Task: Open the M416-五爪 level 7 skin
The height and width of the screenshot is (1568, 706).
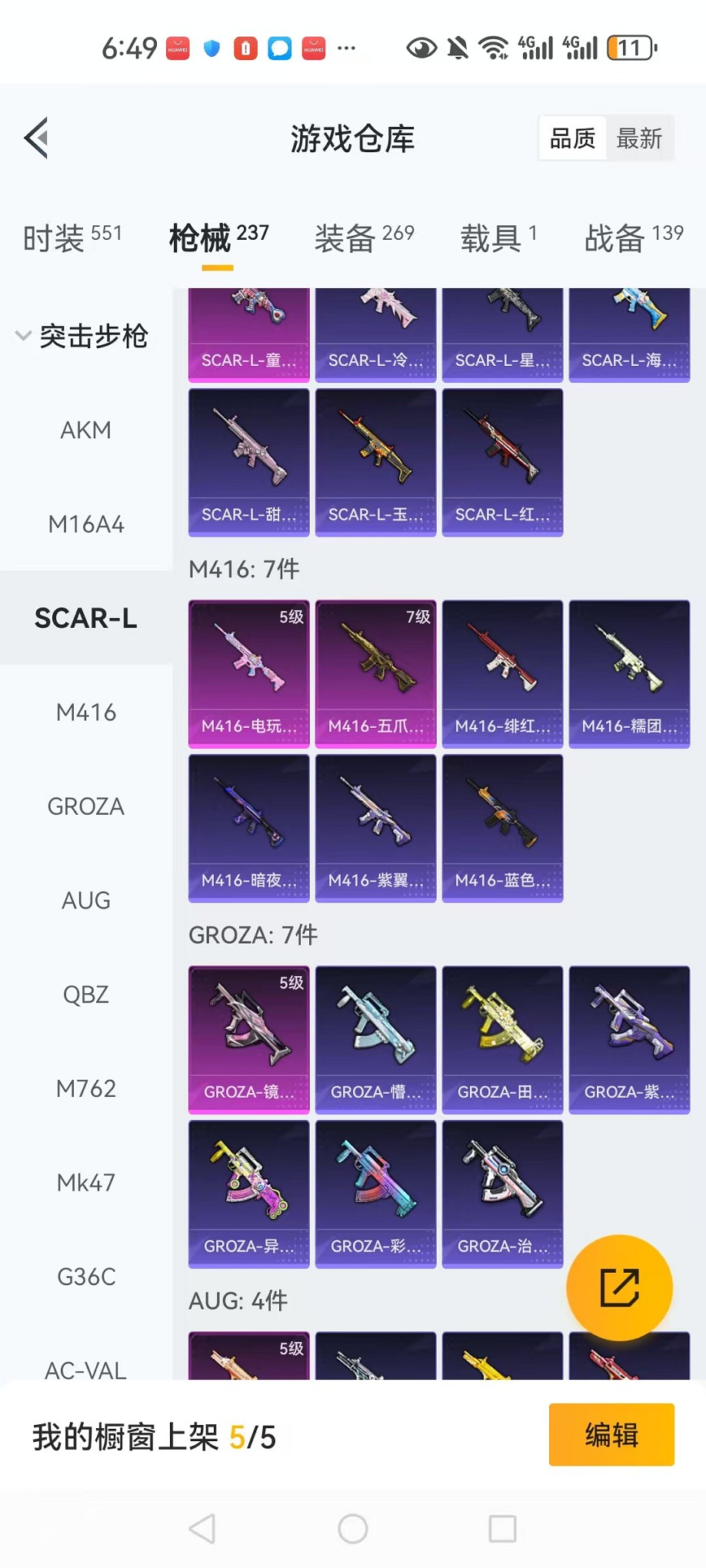Action: [375, 673]
